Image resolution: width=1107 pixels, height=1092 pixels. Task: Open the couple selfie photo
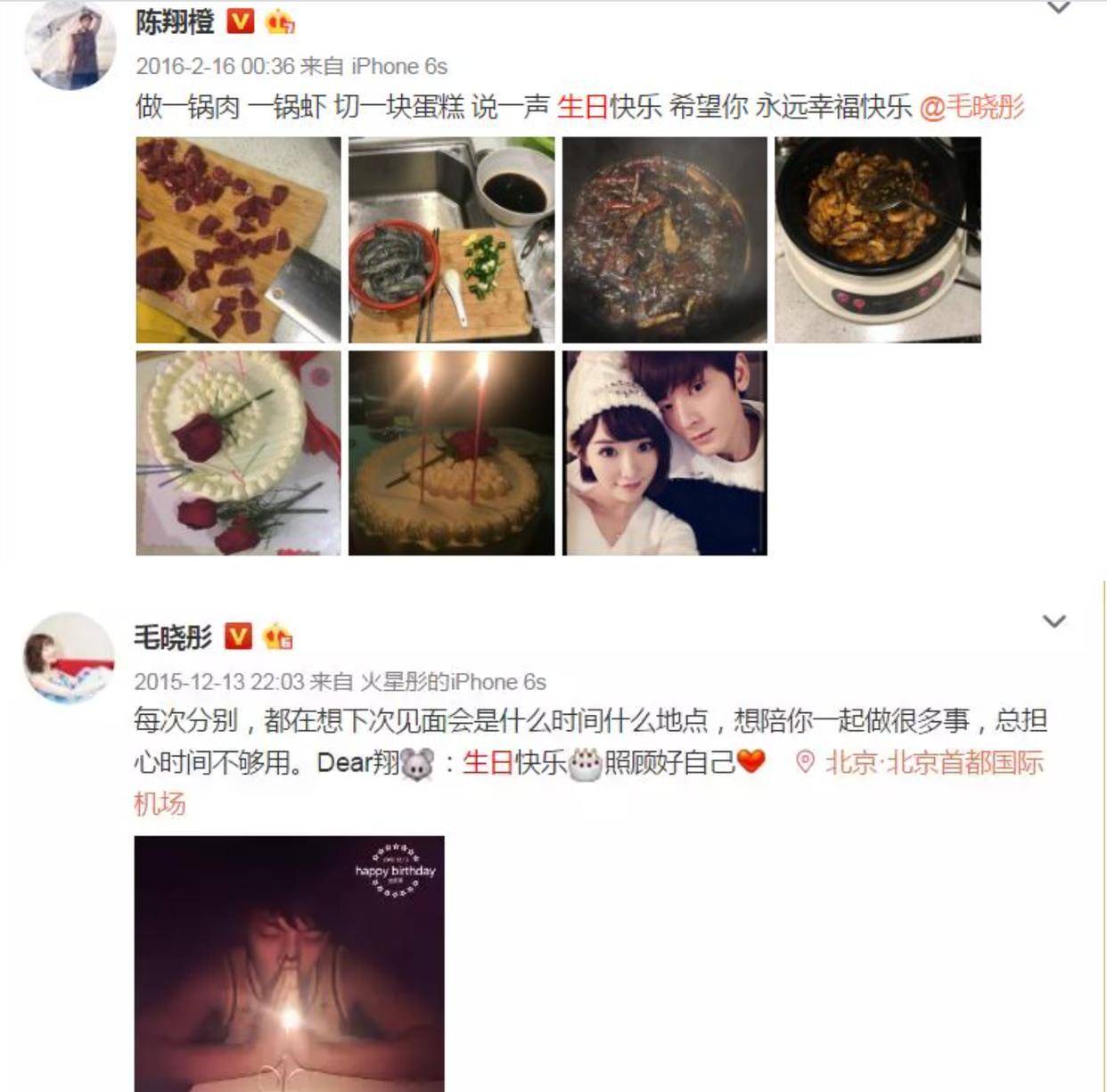click(664, 453)
